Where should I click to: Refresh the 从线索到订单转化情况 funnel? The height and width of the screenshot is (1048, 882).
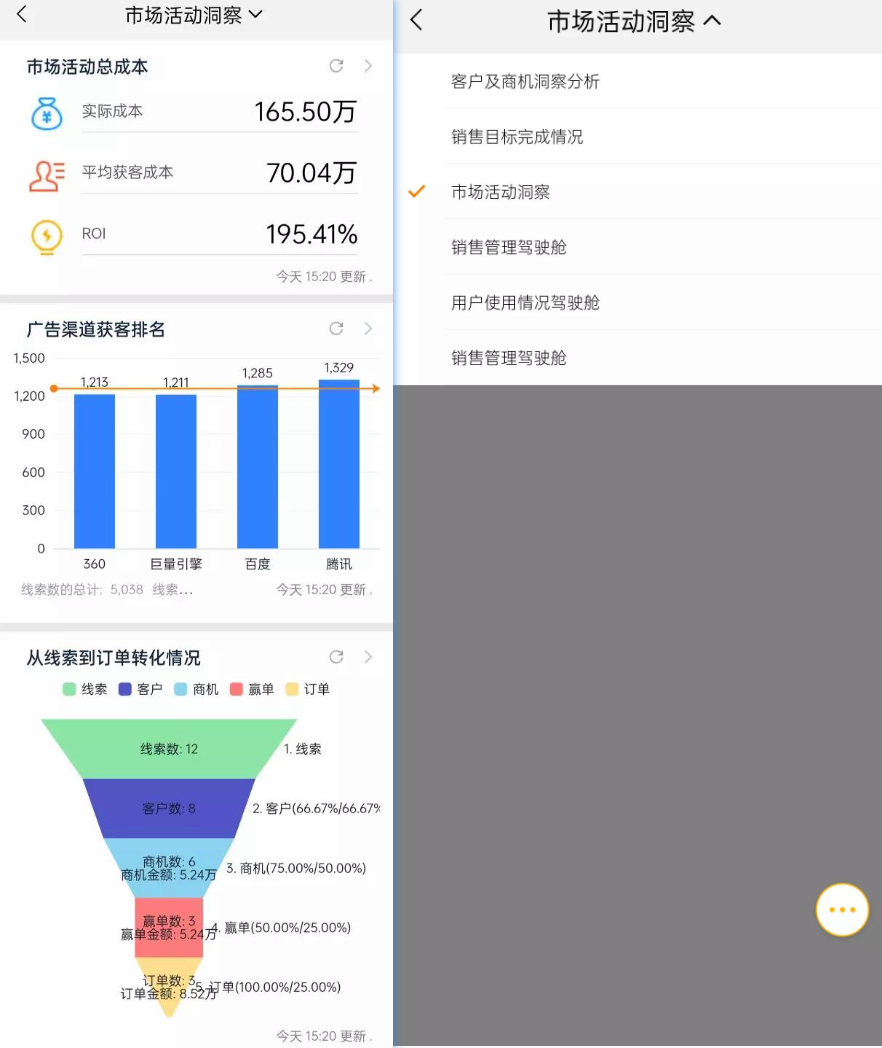pyautogui.click(x=336, y=657)
